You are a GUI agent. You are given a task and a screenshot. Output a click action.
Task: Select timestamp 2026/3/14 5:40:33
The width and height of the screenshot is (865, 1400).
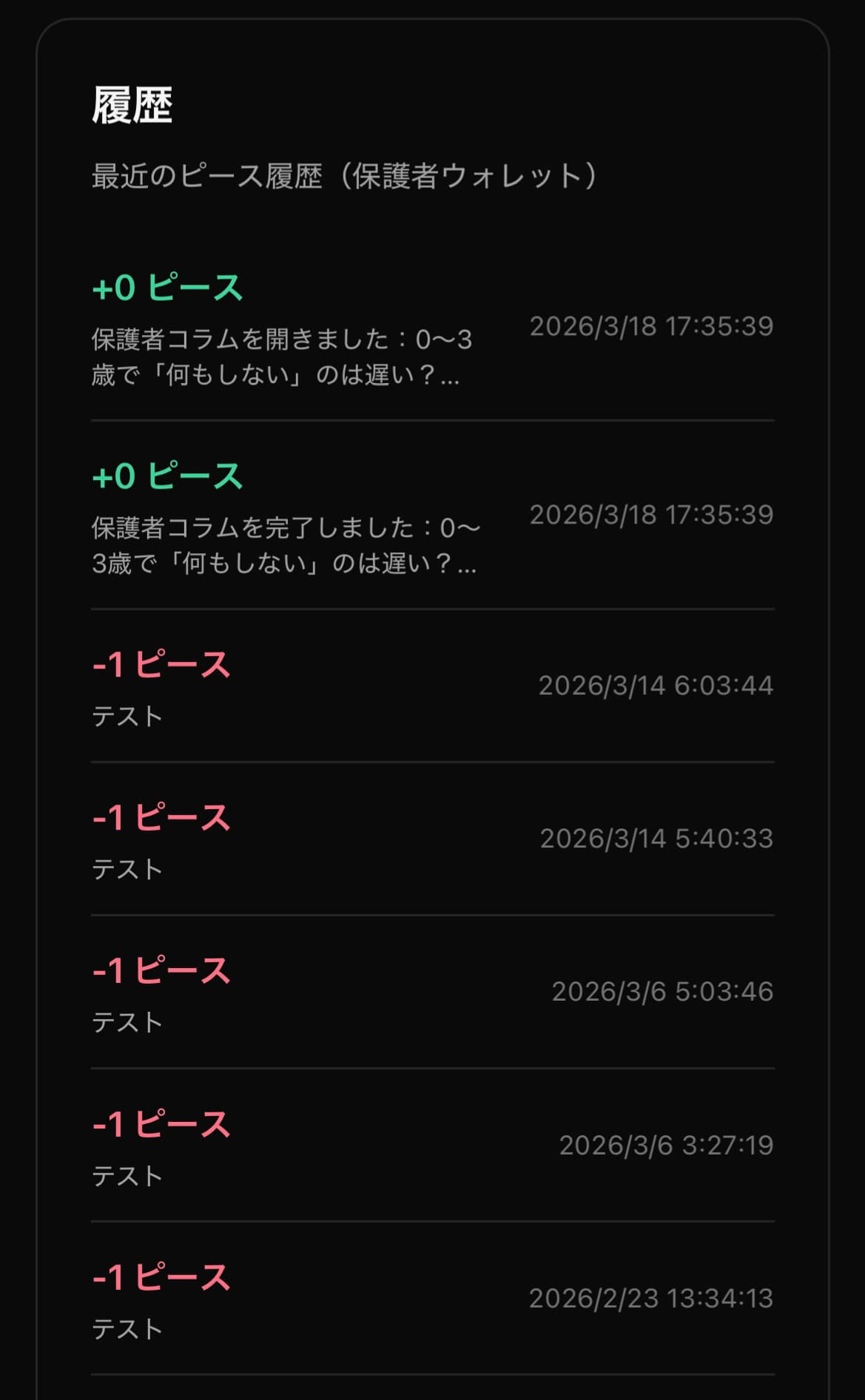pos(659,841)
